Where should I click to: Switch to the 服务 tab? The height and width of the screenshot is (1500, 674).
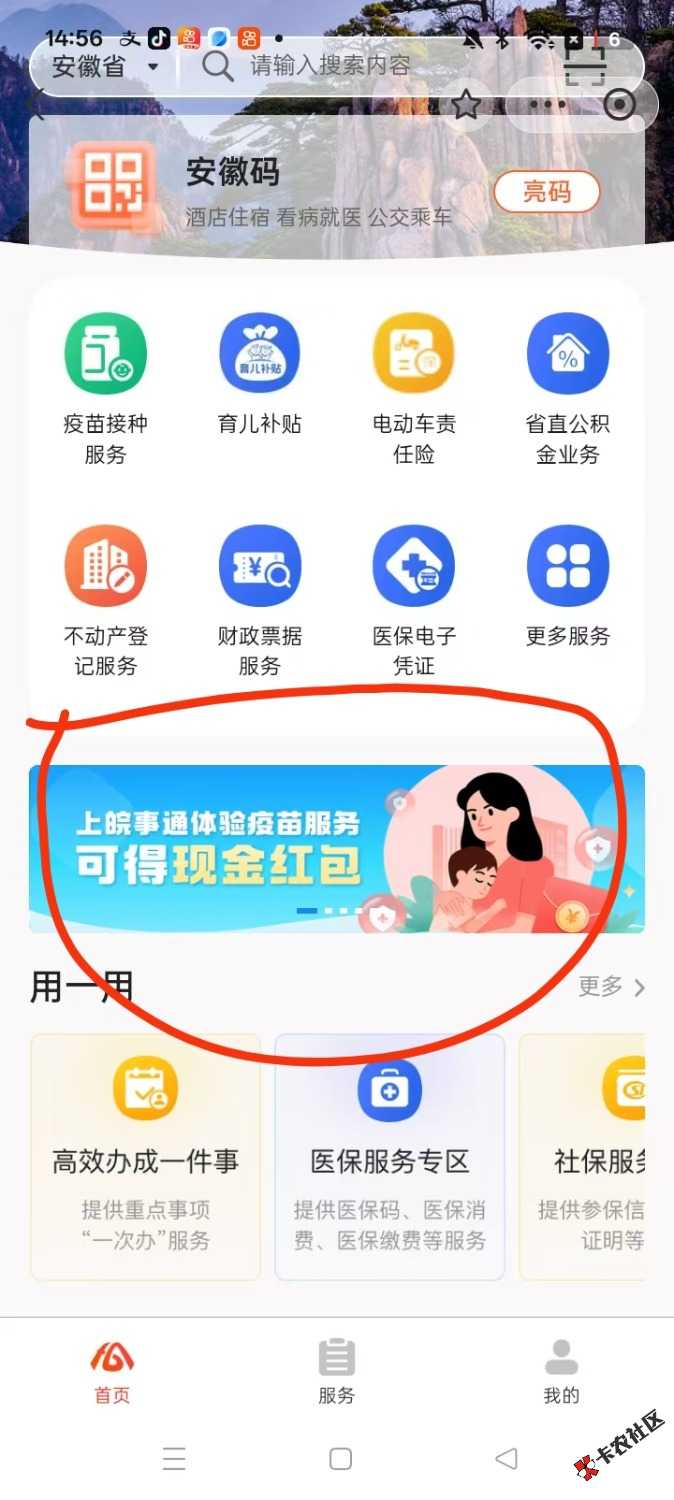click(336, 1372)
